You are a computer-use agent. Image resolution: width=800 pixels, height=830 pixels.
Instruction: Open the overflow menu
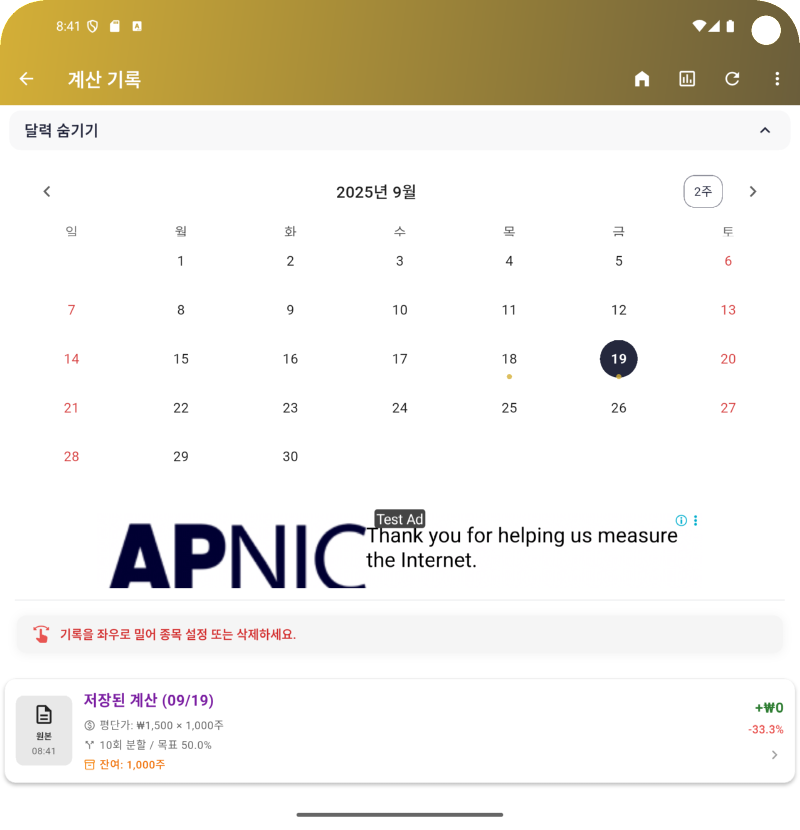point(777,79)
